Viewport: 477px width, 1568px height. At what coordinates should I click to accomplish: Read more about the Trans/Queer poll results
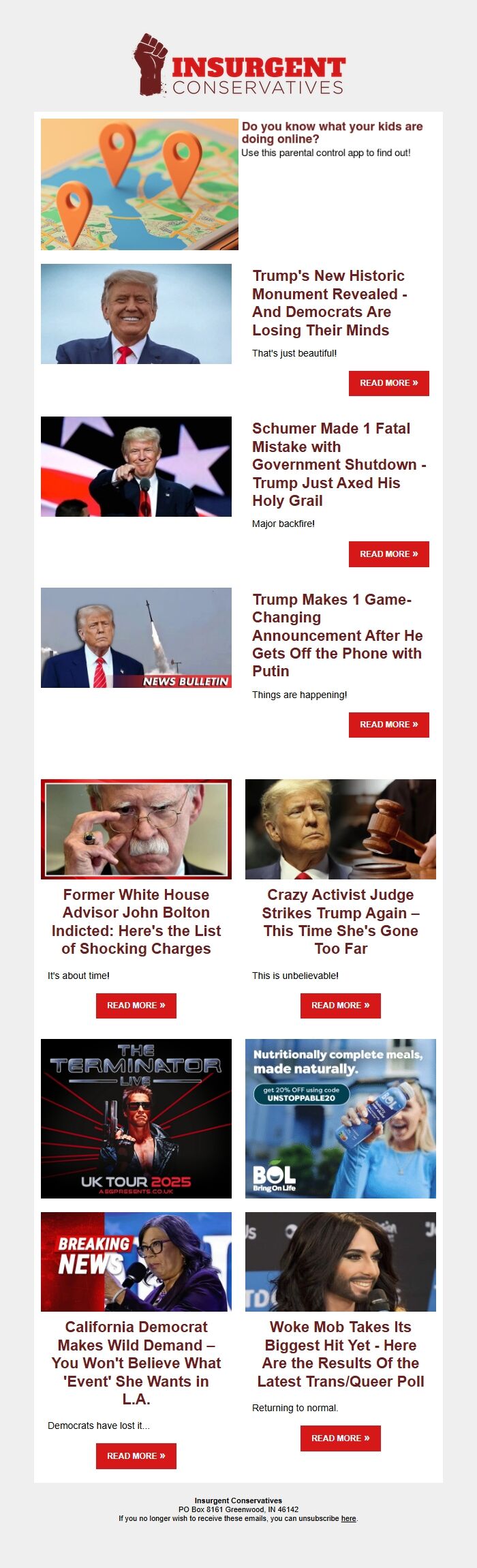pyautogui.click(x=340, y=1438)
